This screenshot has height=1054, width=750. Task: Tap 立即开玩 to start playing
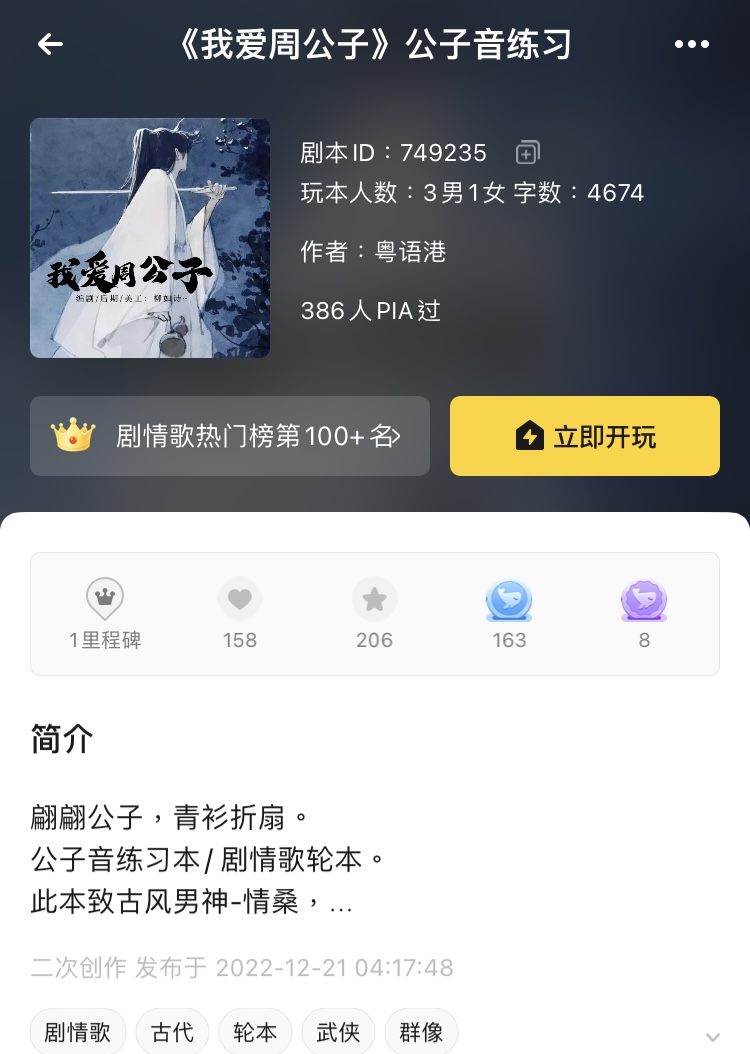pyautogui.click(x=585, y=436)
